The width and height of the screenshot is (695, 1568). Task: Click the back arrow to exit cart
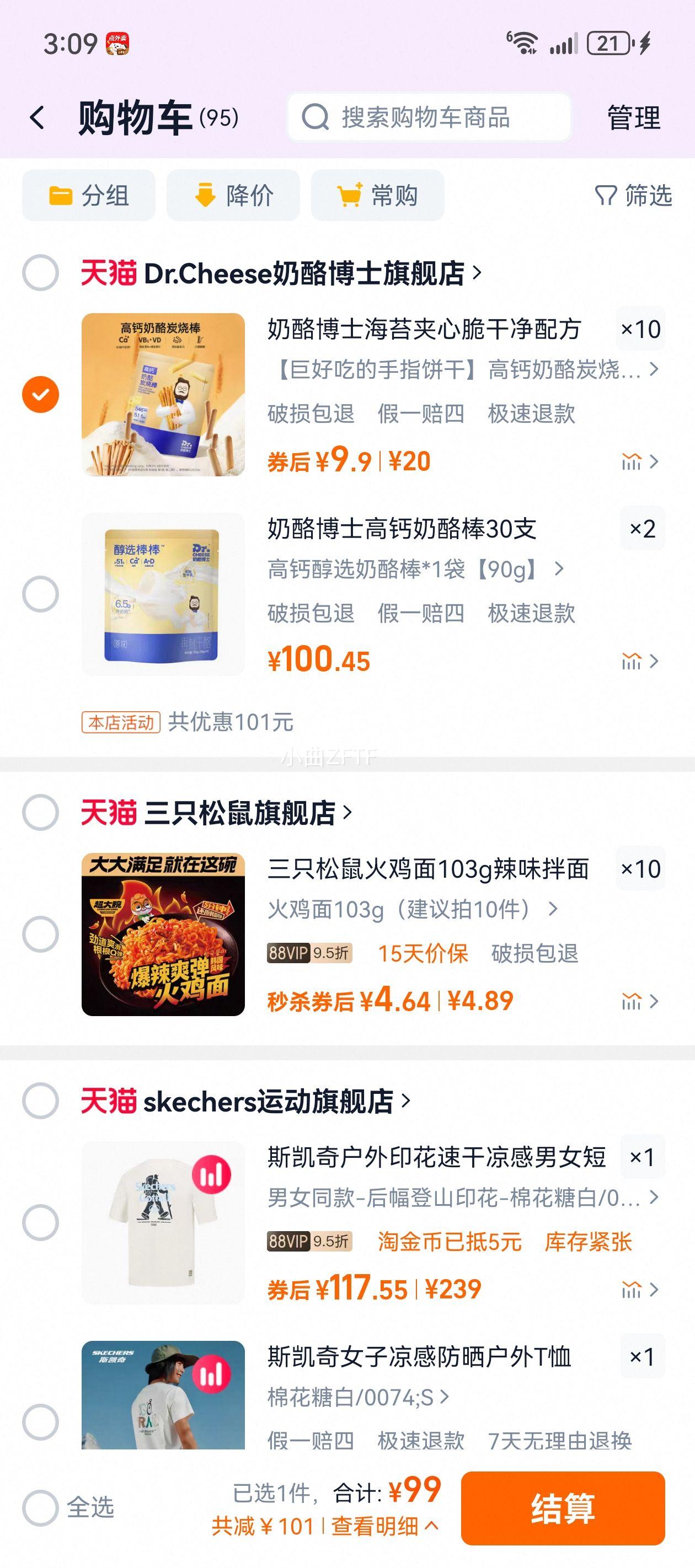(x=38, y=119)
